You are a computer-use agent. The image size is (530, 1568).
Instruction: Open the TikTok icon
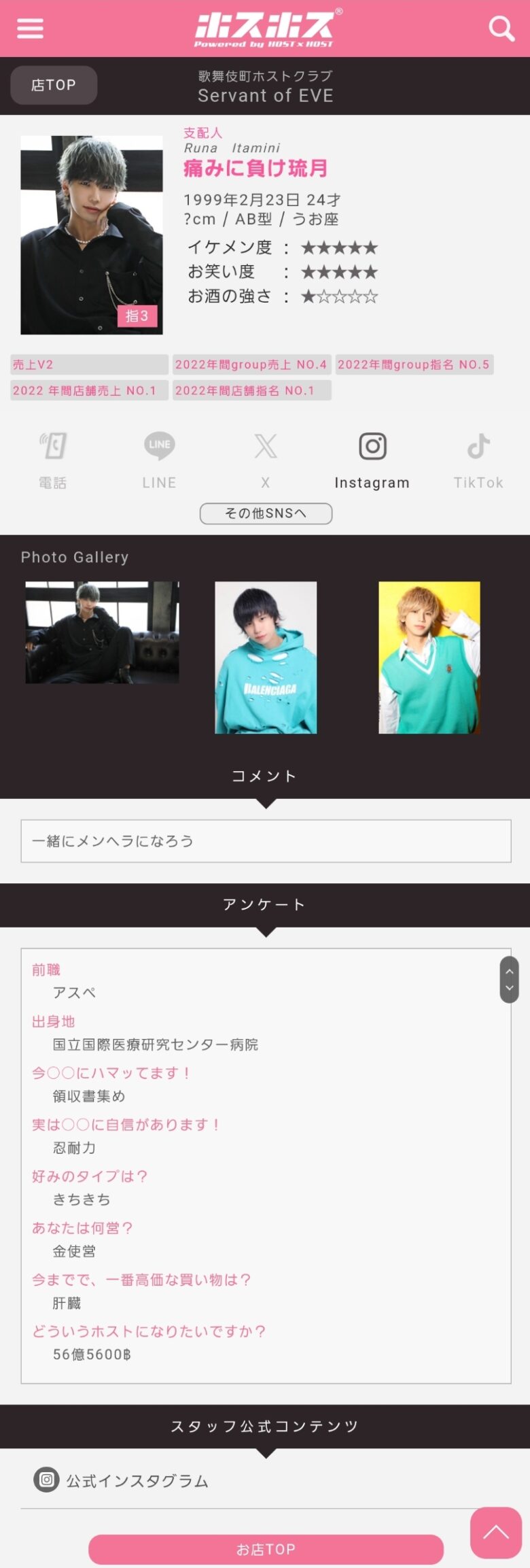478,460
